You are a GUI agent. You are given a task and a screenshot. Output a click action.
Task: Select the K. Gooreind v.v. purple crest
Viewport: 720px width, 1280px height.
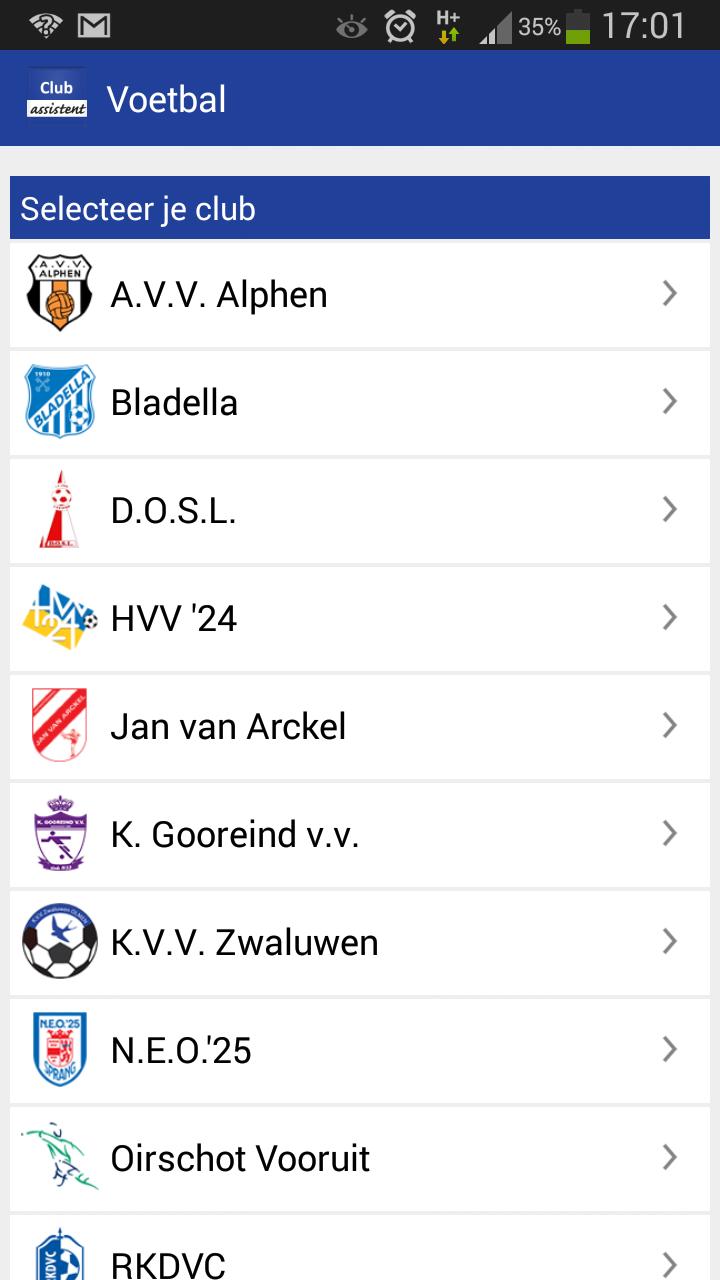(59, 834)
